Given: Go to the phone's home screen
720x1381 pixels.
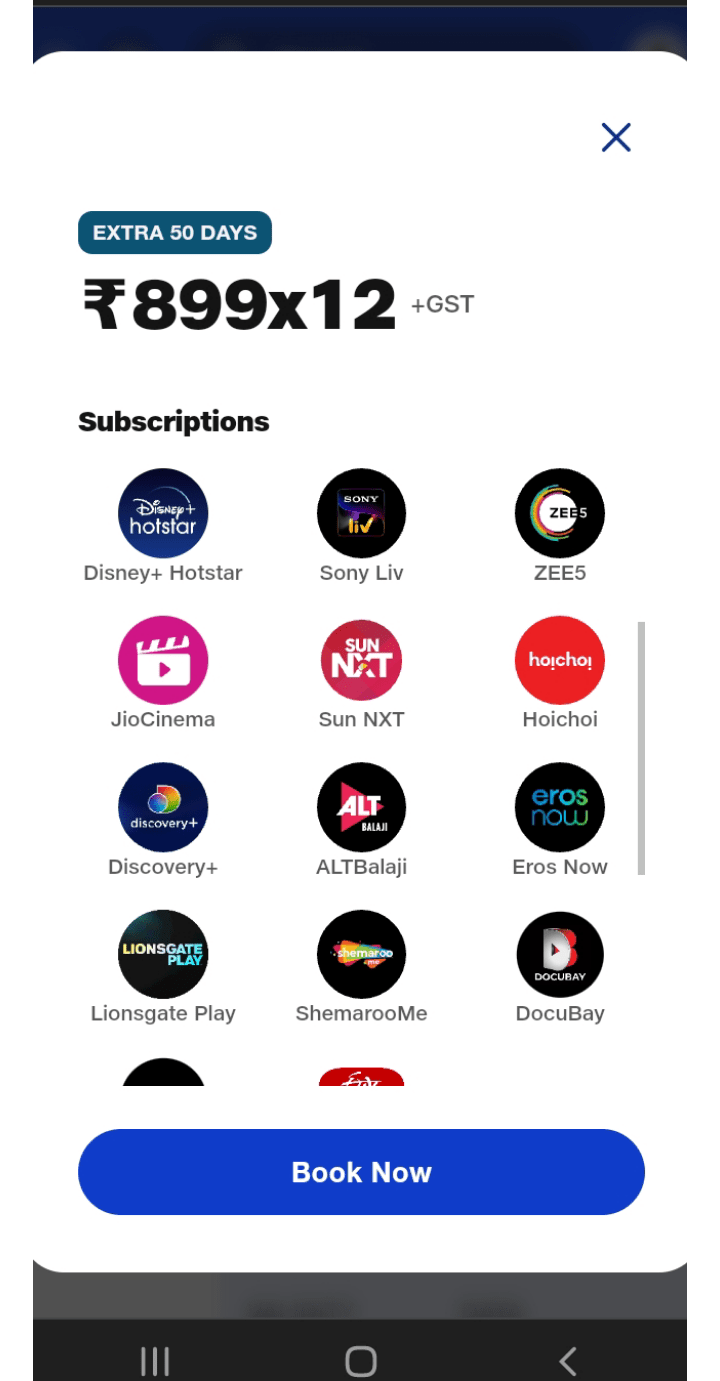Looking at the screenshot, I should pos(360,1360).
